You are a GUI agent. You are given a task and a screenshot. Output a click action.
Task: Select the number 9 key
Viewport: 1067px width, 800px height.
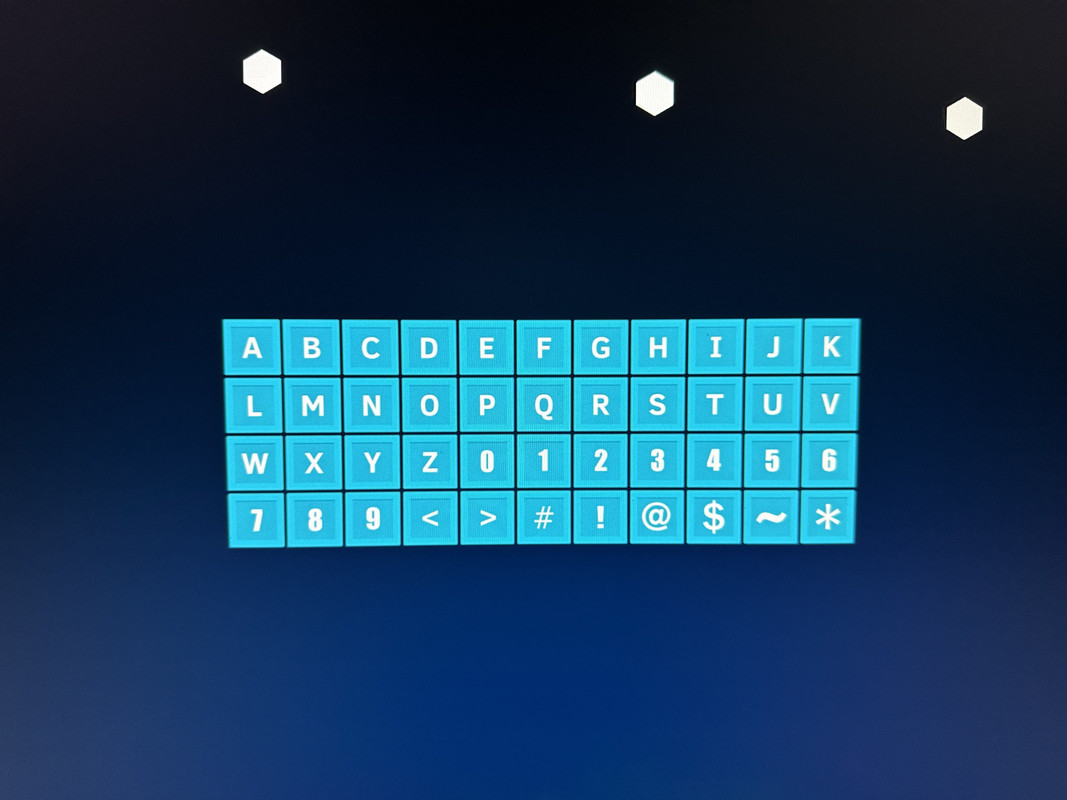click(372, 520)
